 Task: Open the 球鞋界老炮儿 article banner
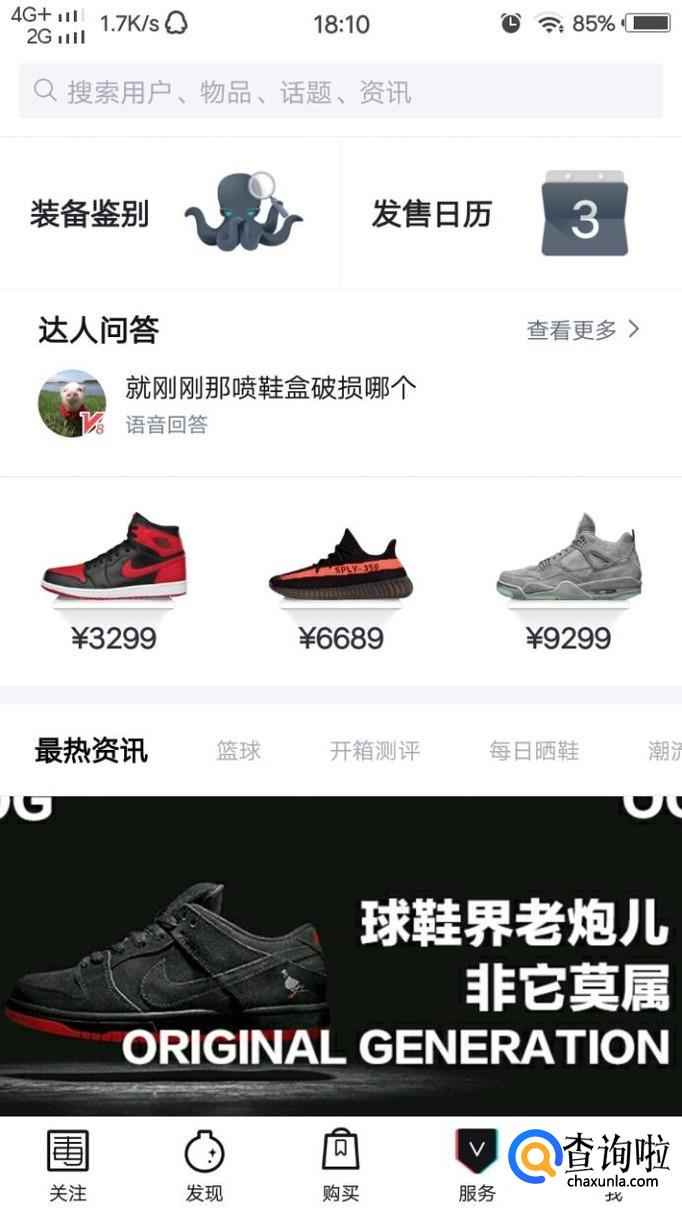(x=340, y=955)
